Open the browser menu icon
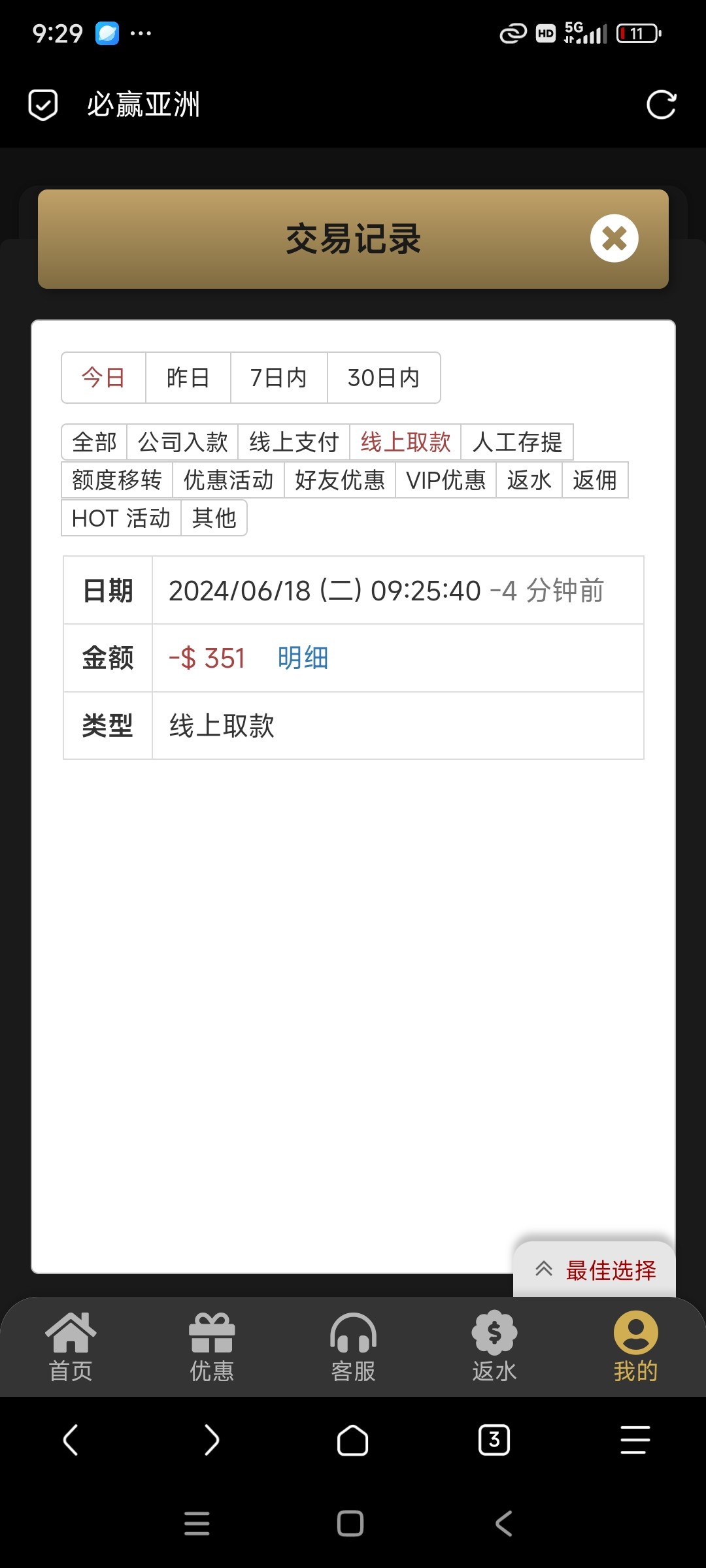This screenshot has height=1568, width=706. 633,1441
